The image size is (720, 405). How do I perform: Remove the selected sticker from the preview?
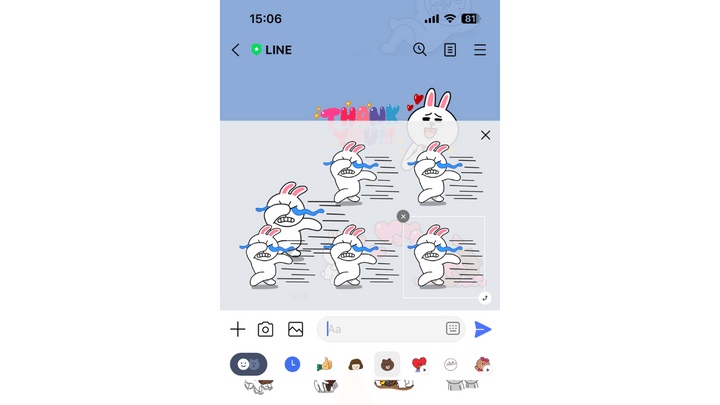click(403, 216)
